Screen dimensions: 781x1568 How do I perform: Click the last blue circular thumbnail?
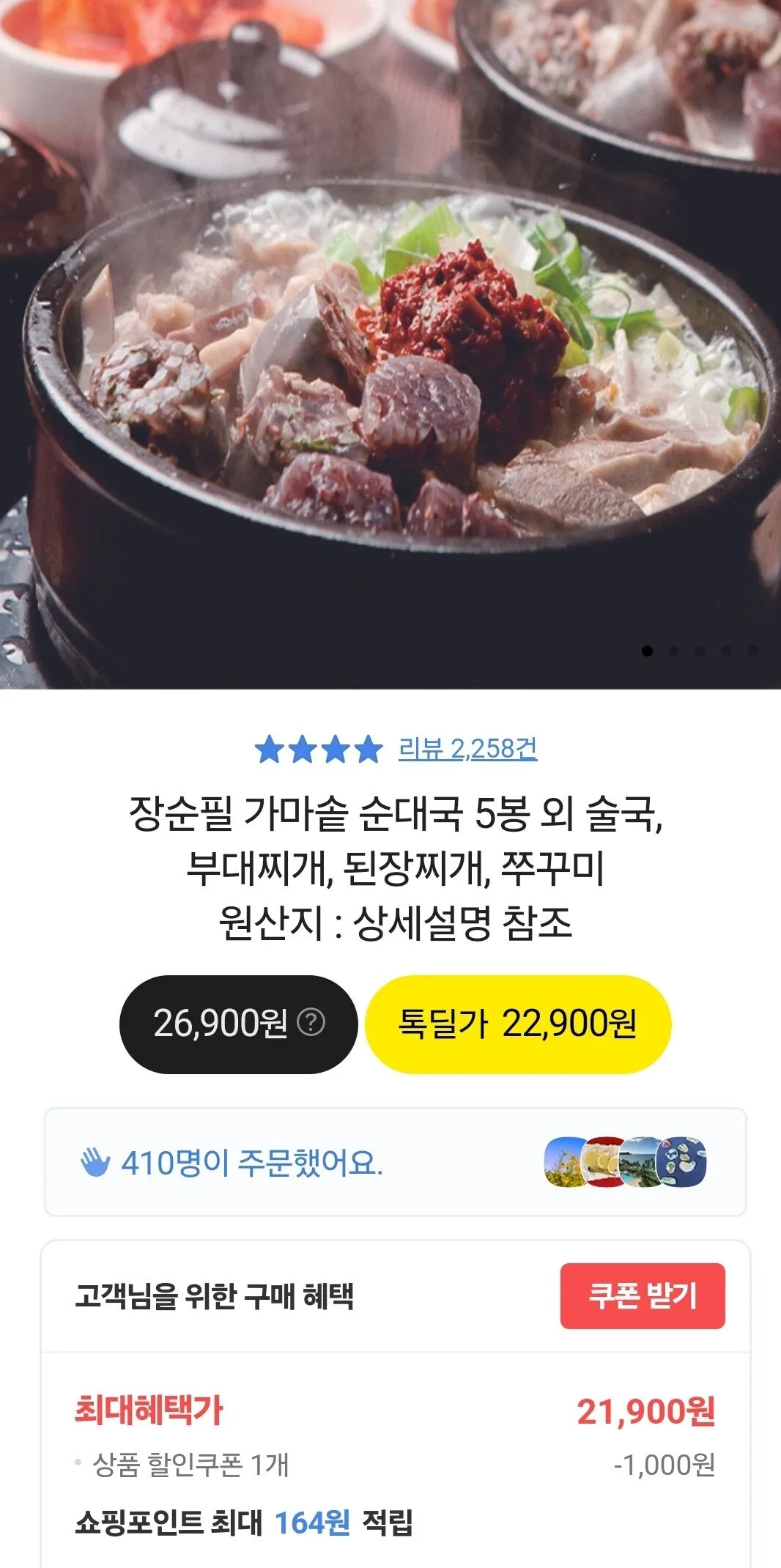coord(680,1161)
